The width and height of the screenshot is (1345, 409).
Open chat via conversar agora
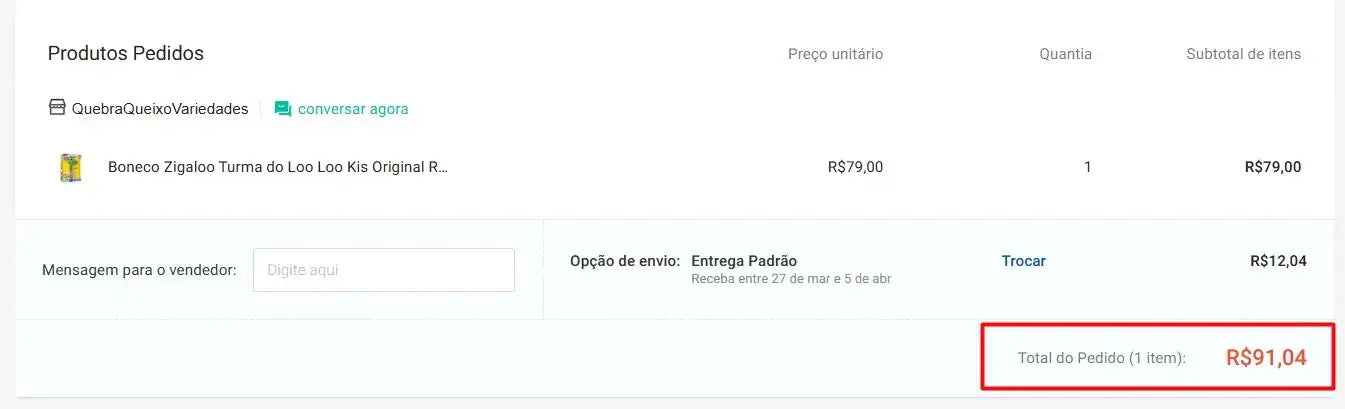[x=342, y=109]
